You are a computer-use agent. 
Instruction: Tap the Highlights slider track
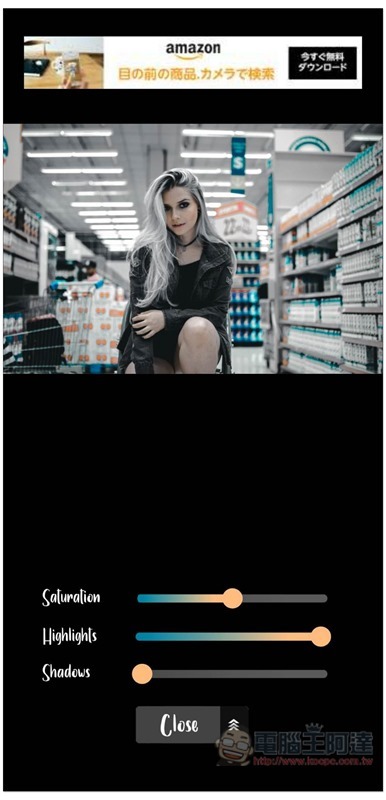point(232,636)
